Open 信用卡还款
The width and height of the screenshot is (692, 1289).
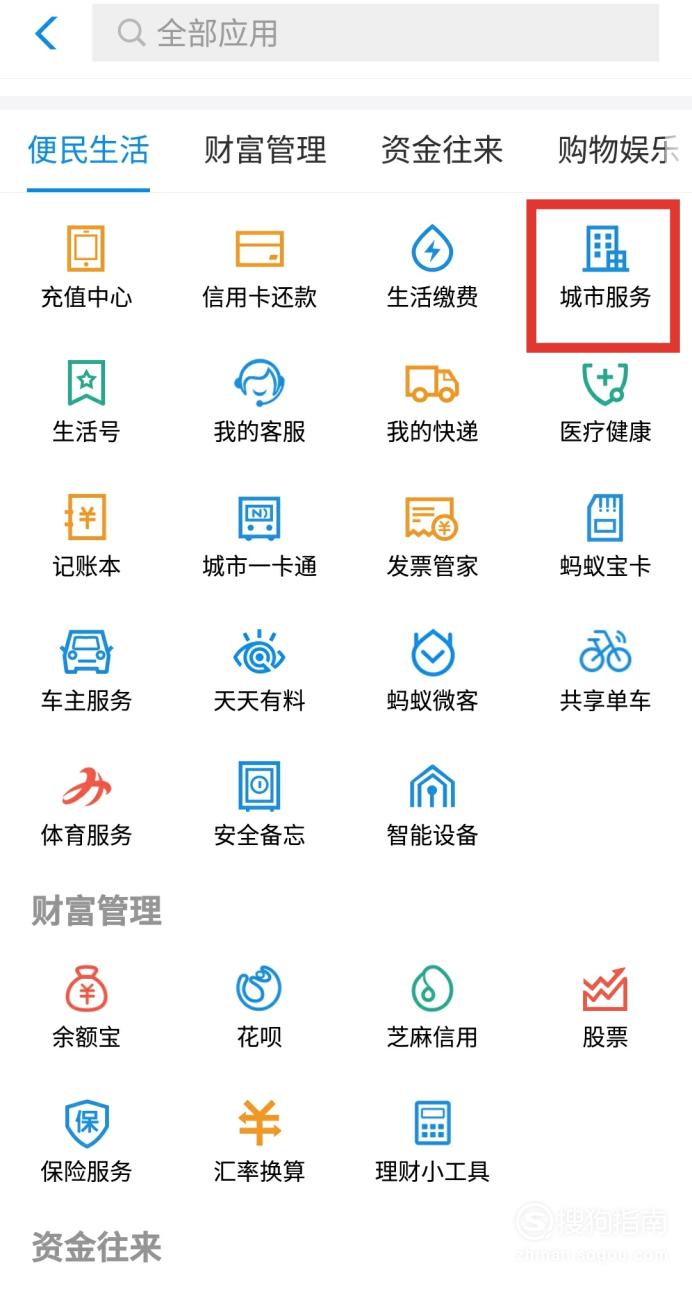(x=259, y=268)
